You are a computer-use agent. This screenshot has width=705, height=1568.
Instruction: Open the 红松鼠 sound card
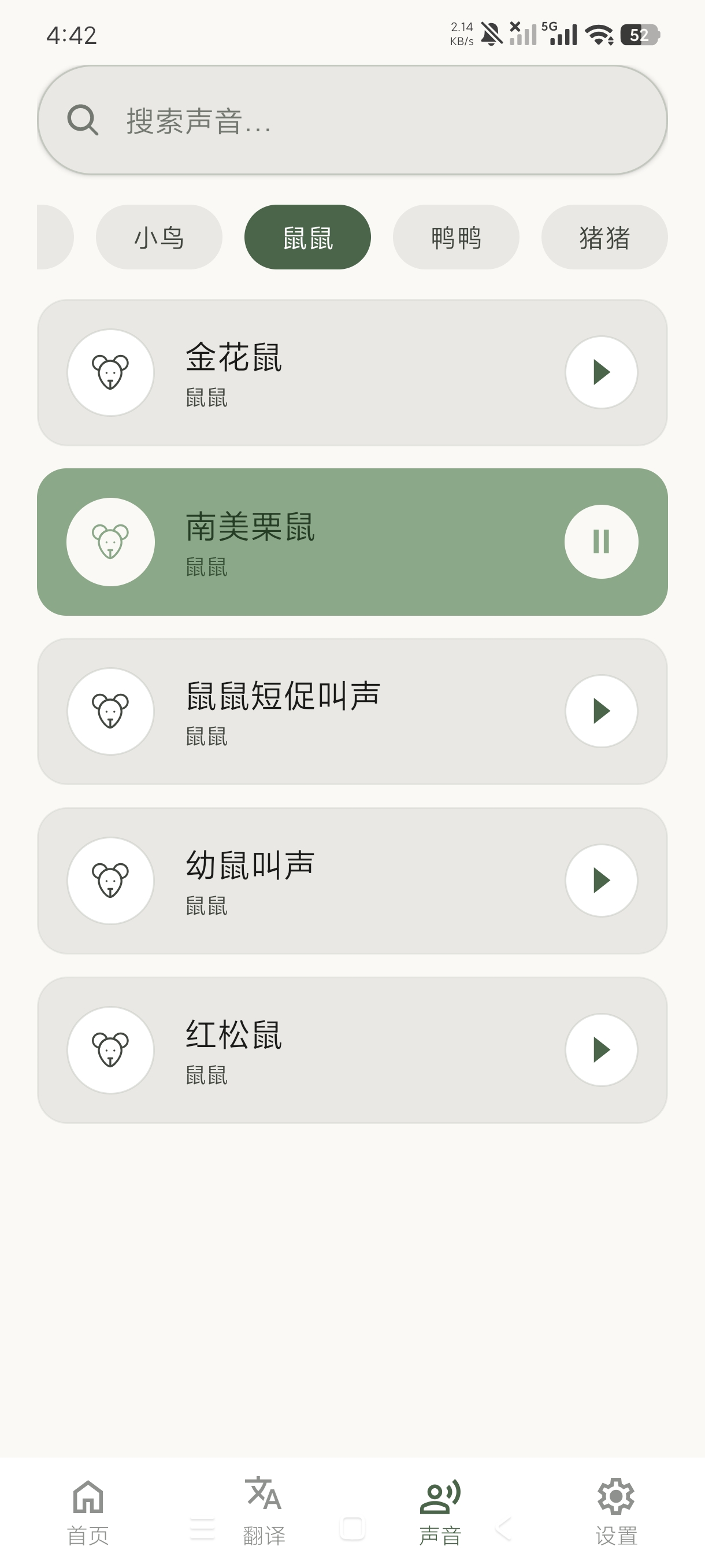[352, 1050]
